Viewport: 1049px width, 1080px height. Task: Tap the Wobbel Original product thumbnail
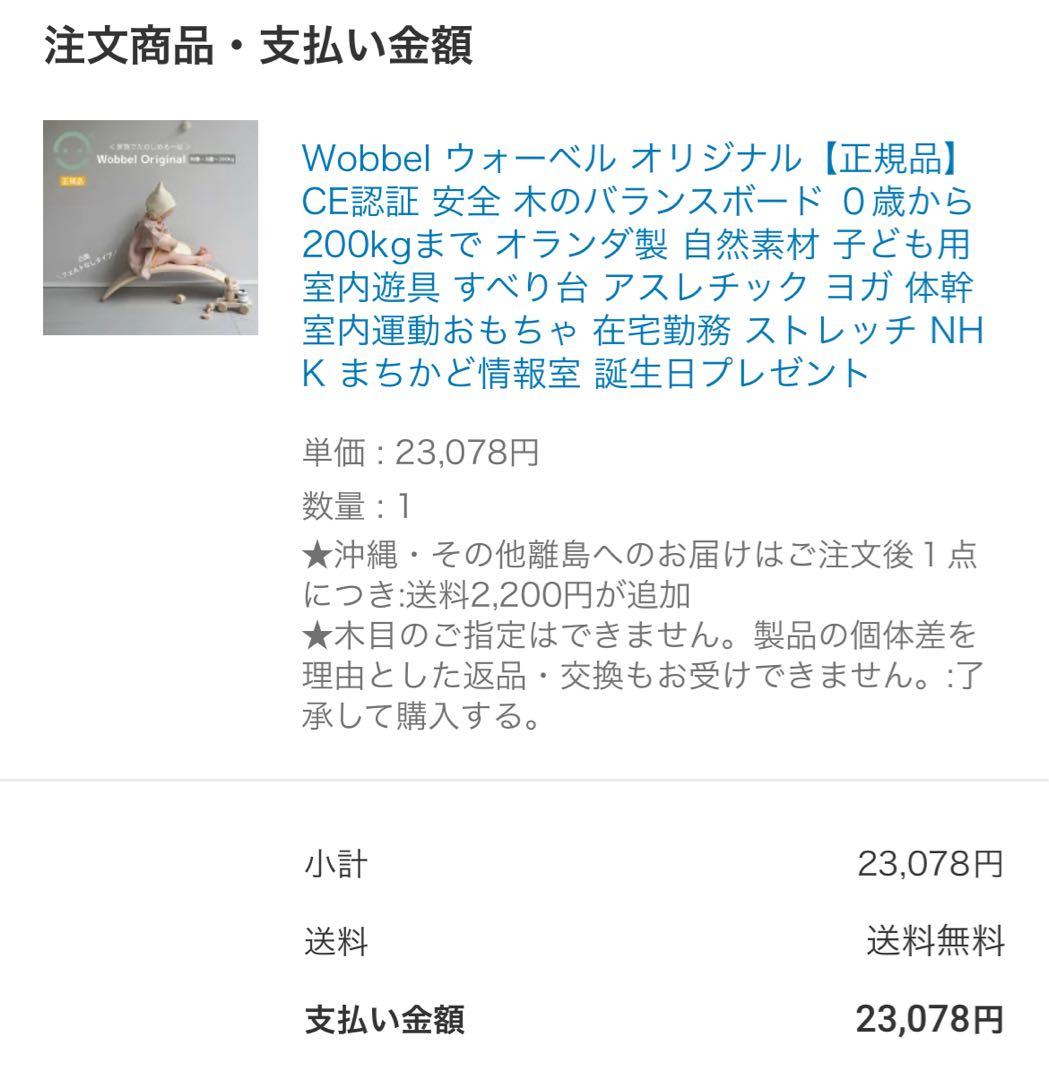150,228
